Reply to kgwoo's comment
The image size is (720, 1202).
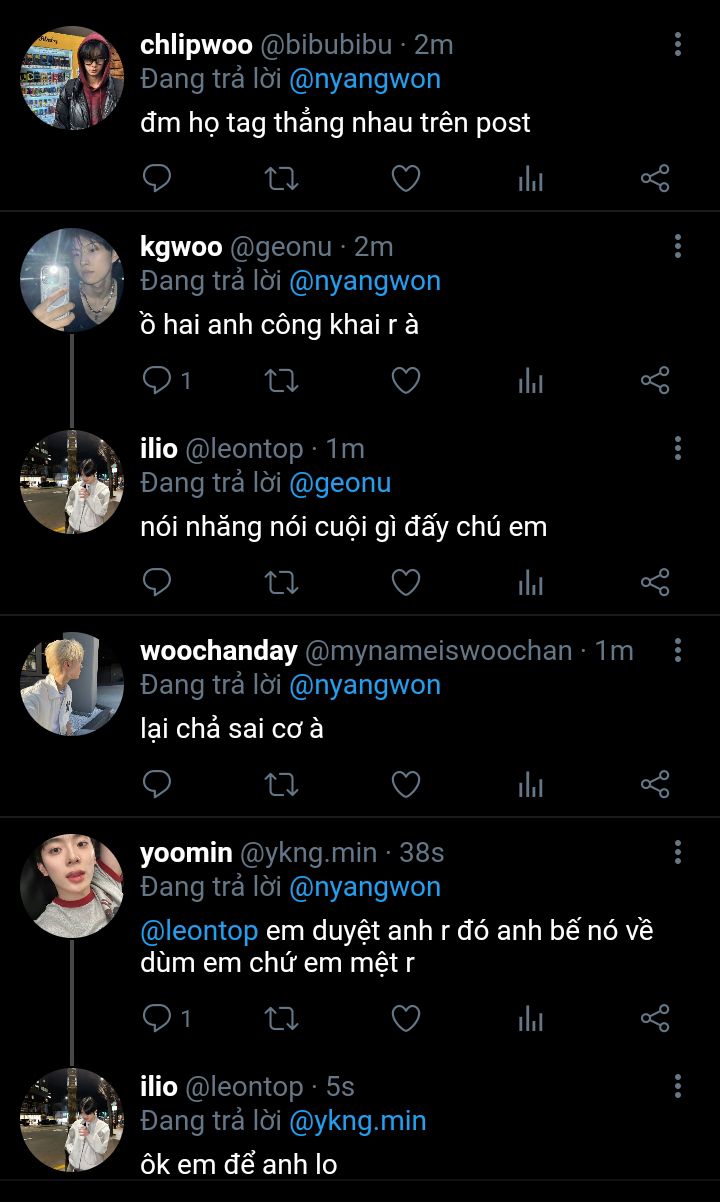coord(158,380)
